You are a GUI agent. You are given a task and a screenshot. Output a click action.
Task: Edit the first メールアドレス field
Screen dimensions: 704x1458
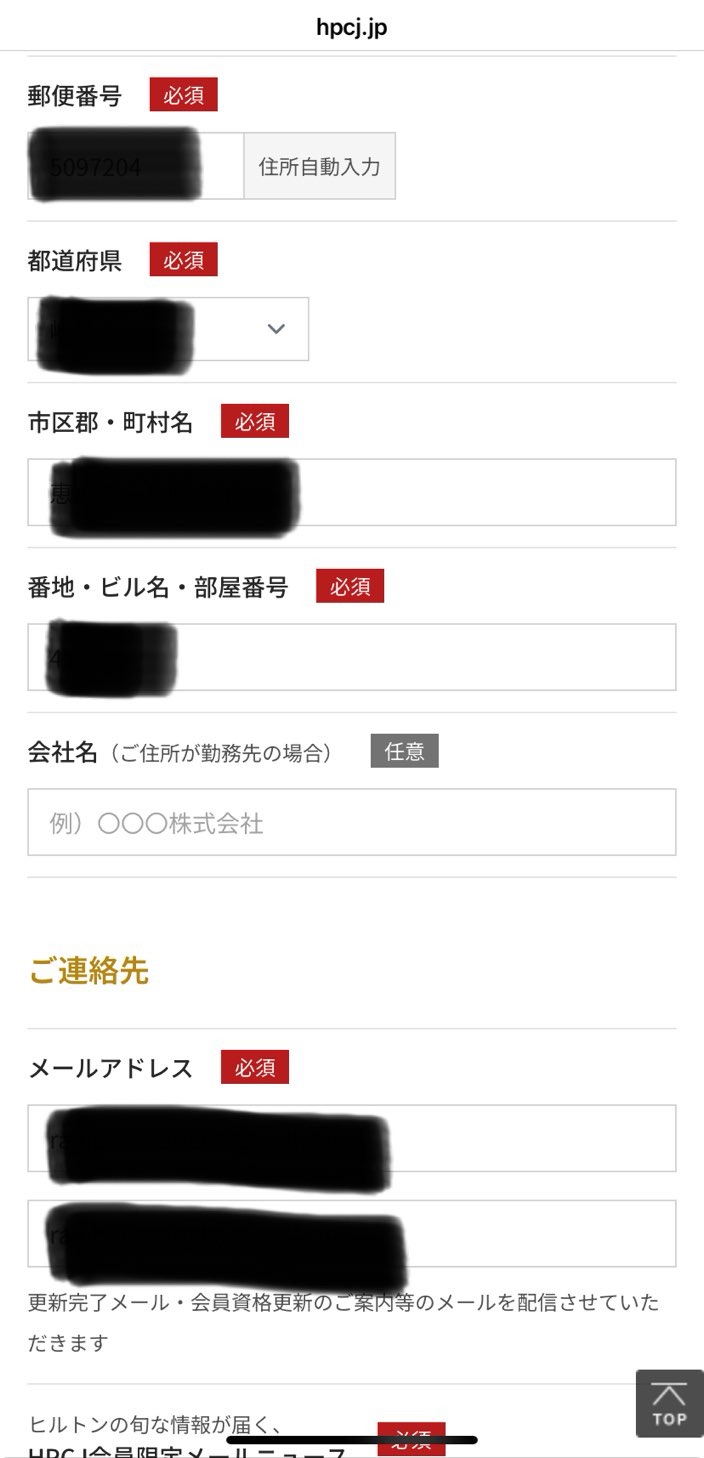[351, 1138]
